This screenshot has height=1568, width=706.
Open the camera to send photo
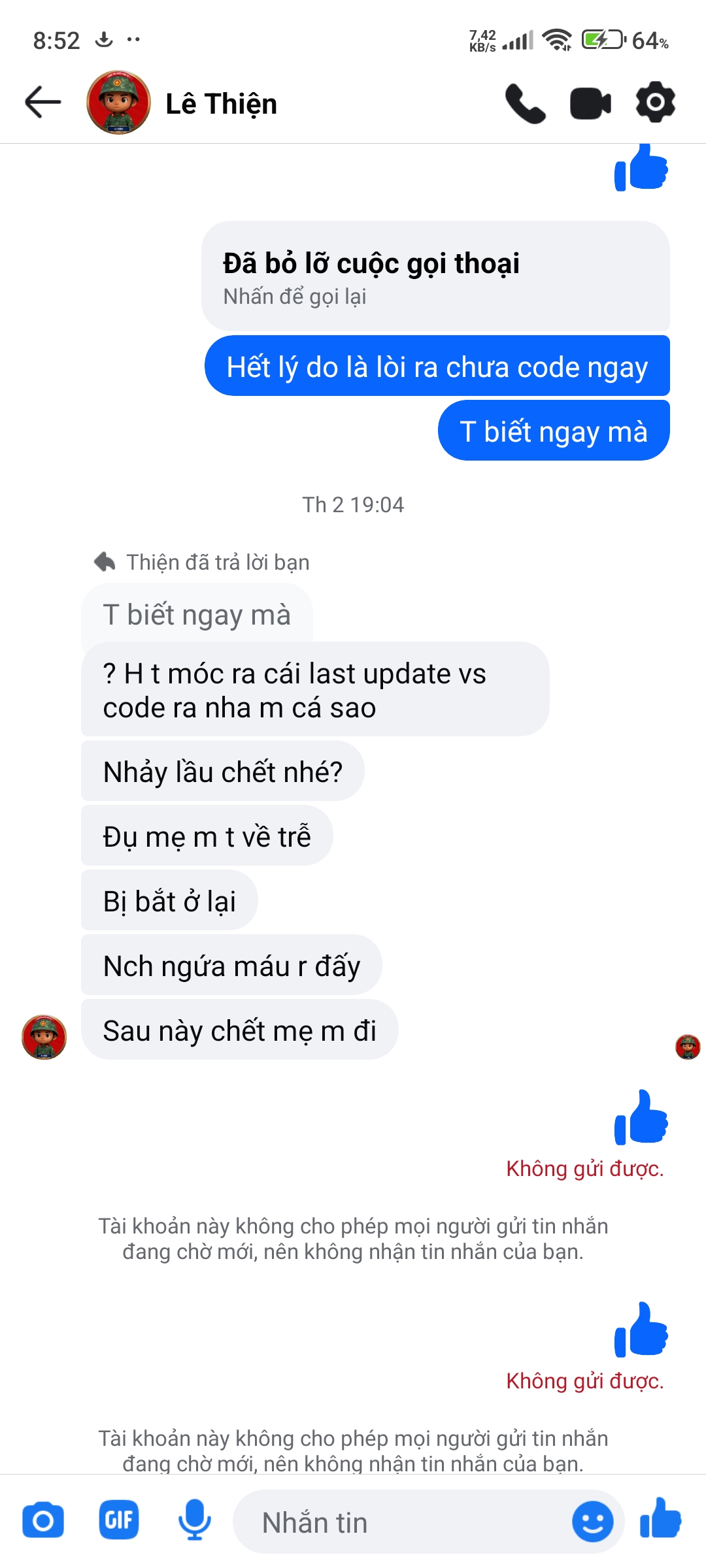tap(43, 1521)
